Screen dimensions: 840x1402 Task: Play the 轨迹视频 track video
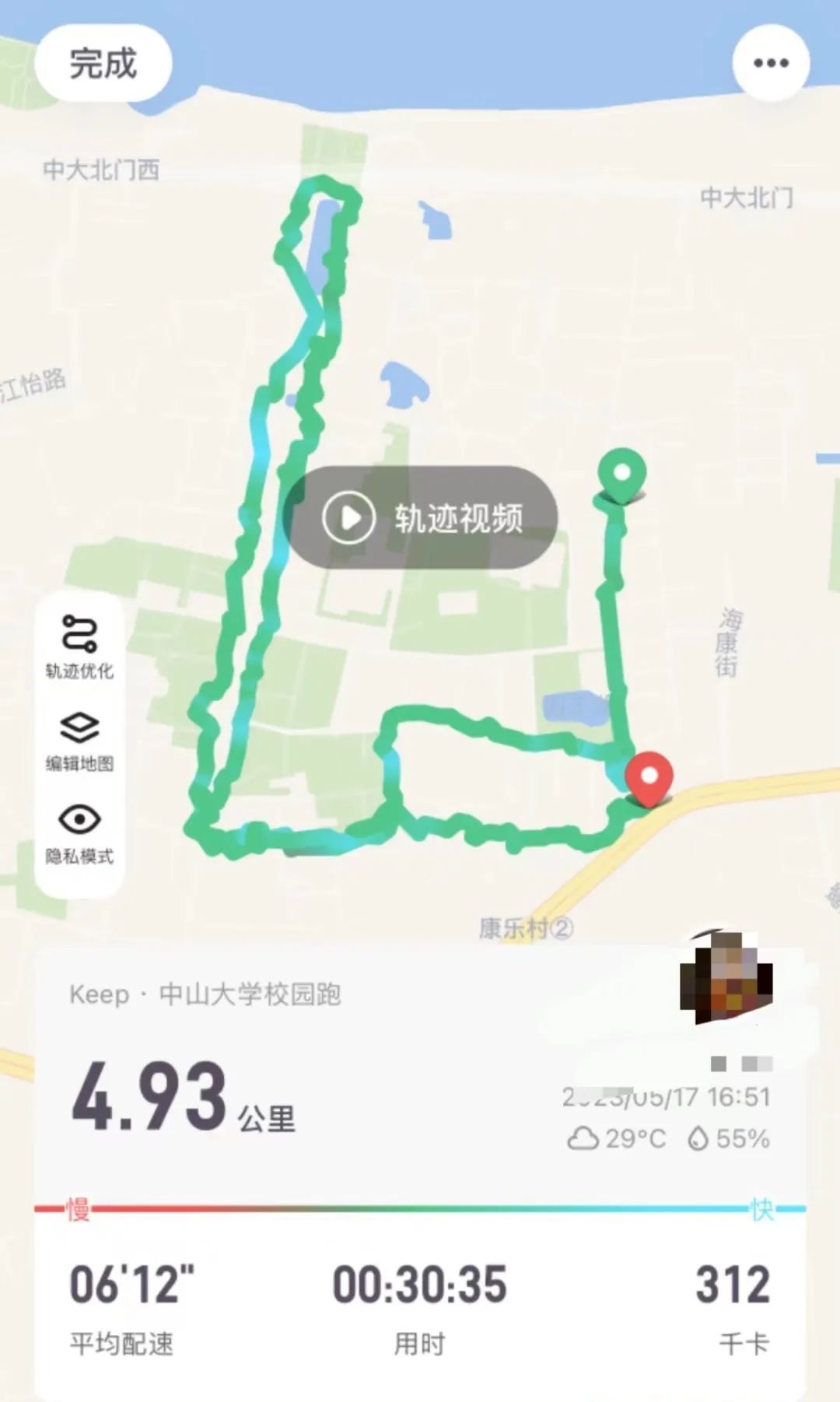(422, 517)
